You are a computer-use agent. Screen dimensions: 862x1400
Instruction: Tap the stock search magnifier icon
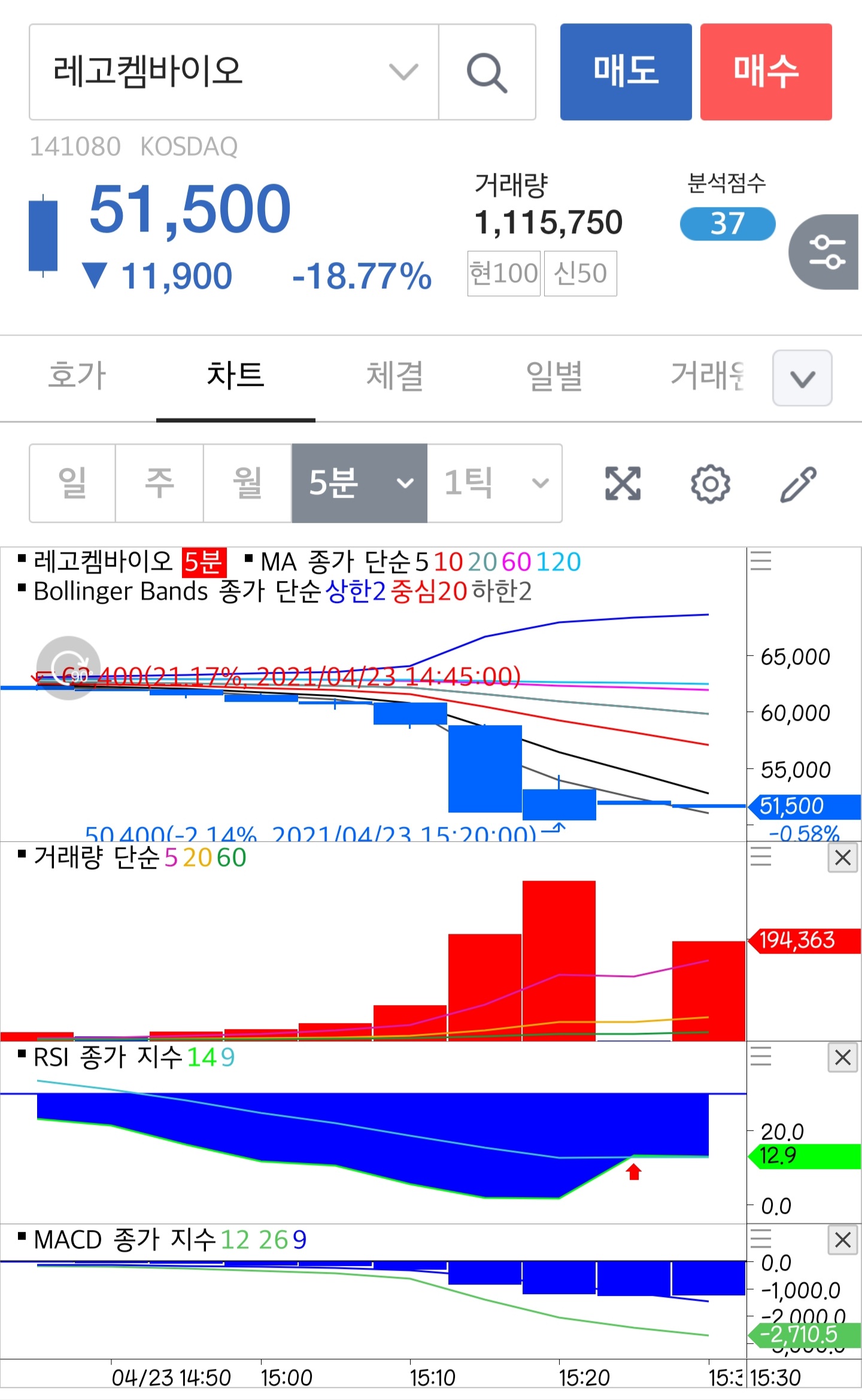pos(487,72)
